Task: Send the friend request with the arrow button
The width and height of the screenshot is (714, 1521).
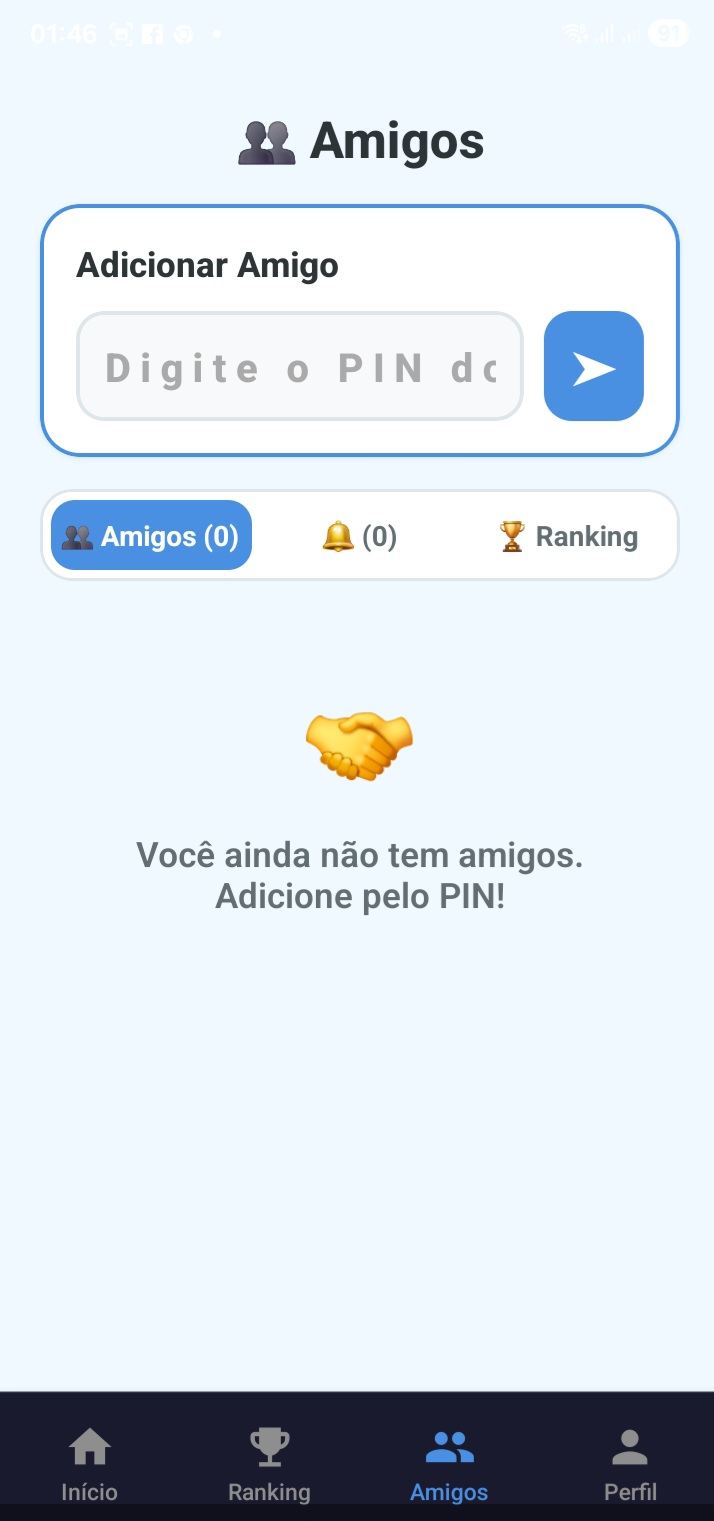Action: 593,367
